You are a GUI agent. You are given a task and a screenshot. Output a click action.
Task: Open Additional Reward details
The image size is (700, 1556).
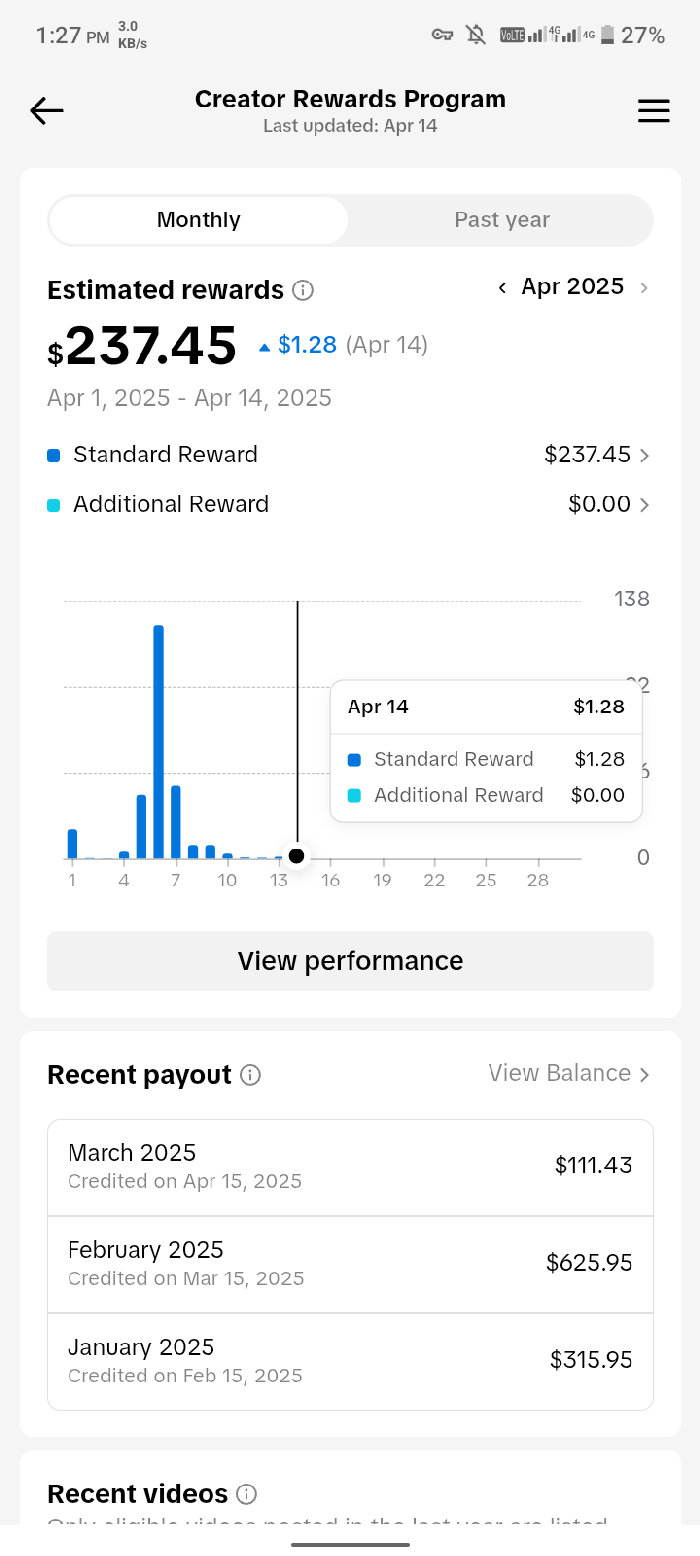tap(350, 505)
